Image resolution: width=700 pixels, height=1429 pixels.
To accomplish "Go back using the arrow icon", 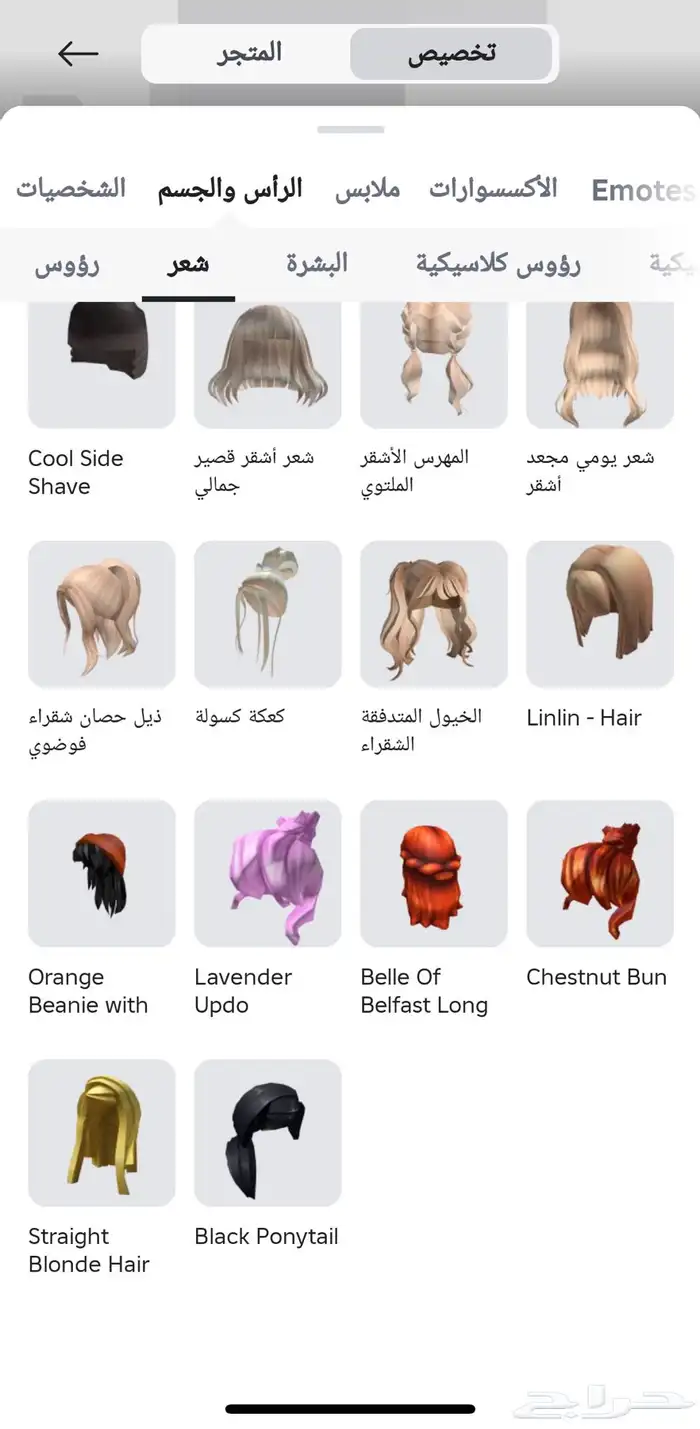I will [78, 54].
